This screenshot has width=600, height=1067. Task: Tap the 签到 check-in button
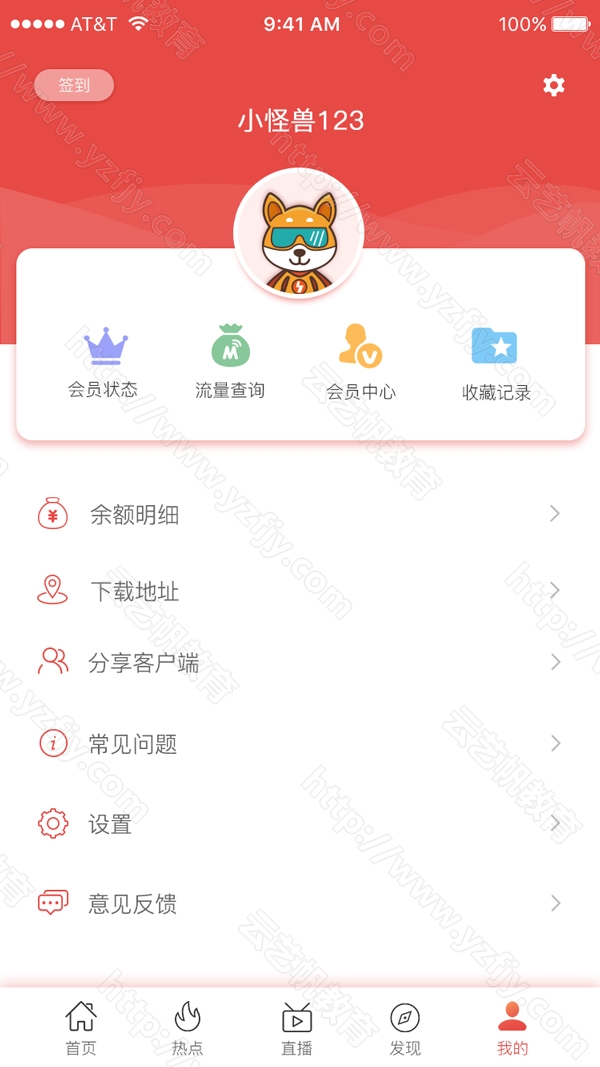tap(74, 85)
